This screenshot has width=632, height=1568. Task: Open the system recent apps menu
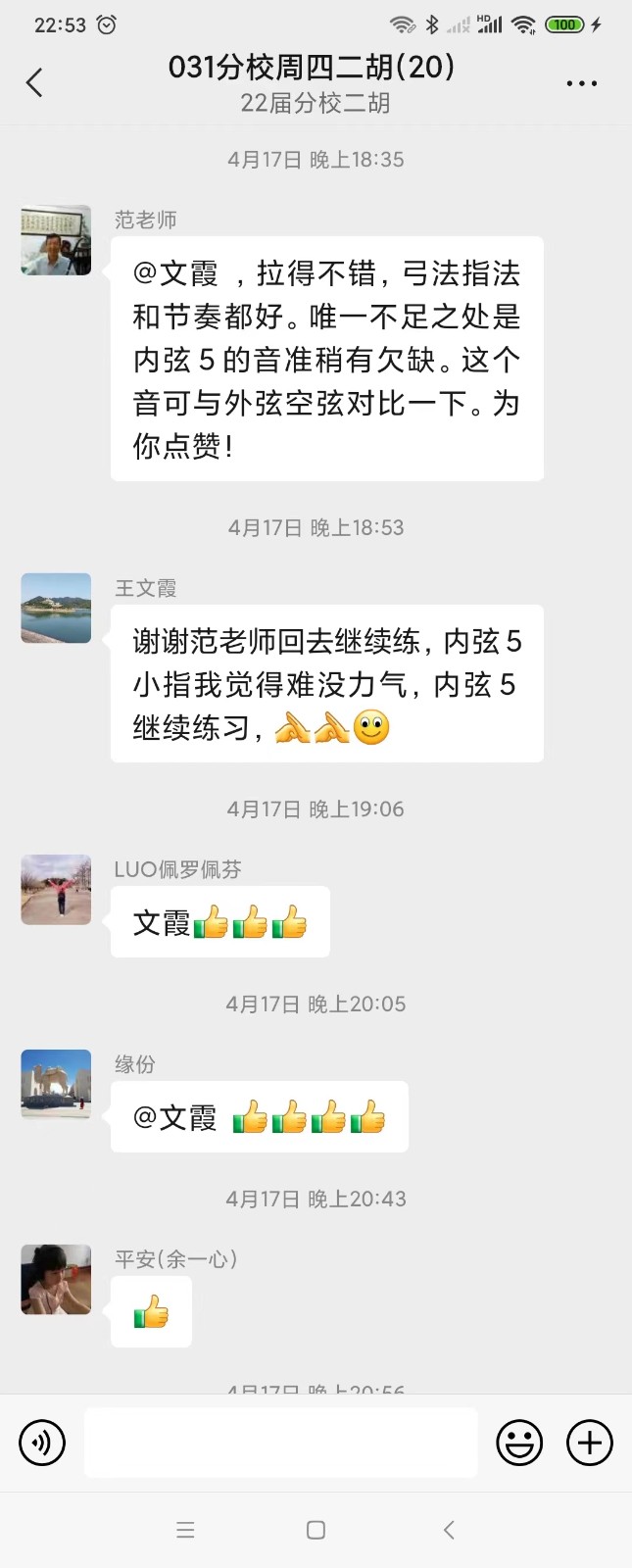(x=185, y=1530)
